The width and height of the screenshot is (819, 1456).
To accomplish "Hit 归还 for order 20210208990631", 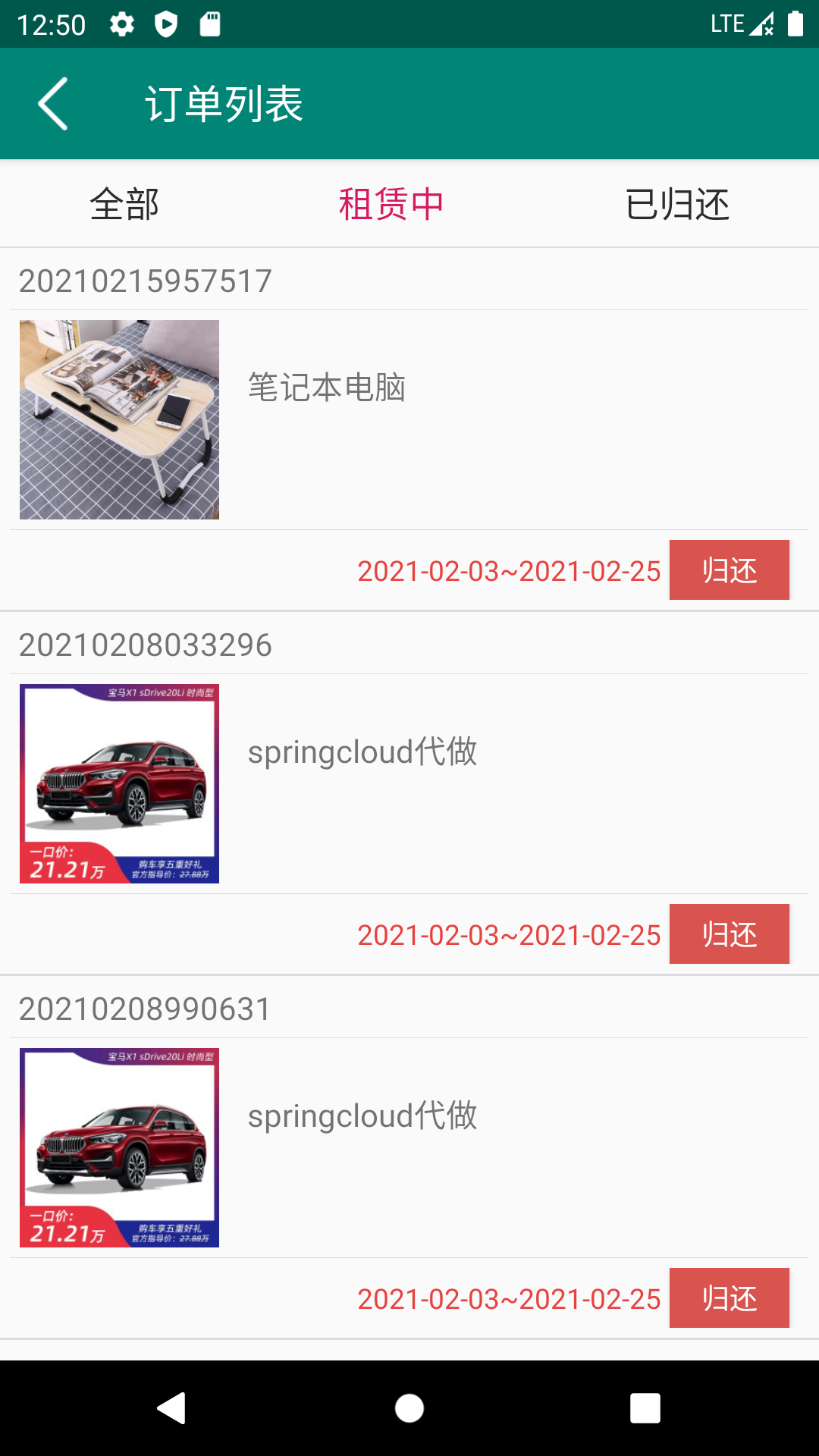I will tap(729, 1298).
